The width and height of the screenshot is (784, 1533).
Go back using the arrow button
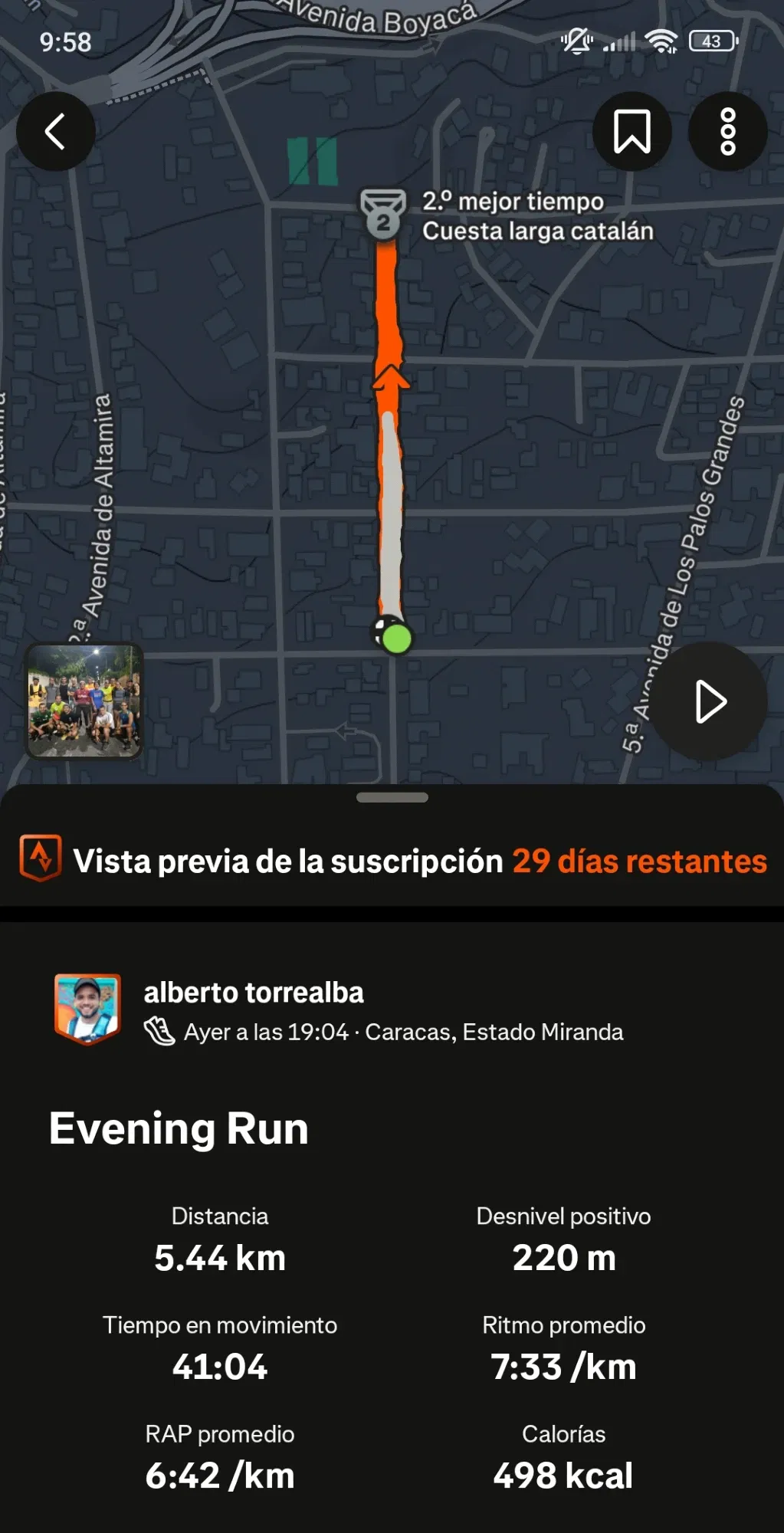(x=55, y=131)
